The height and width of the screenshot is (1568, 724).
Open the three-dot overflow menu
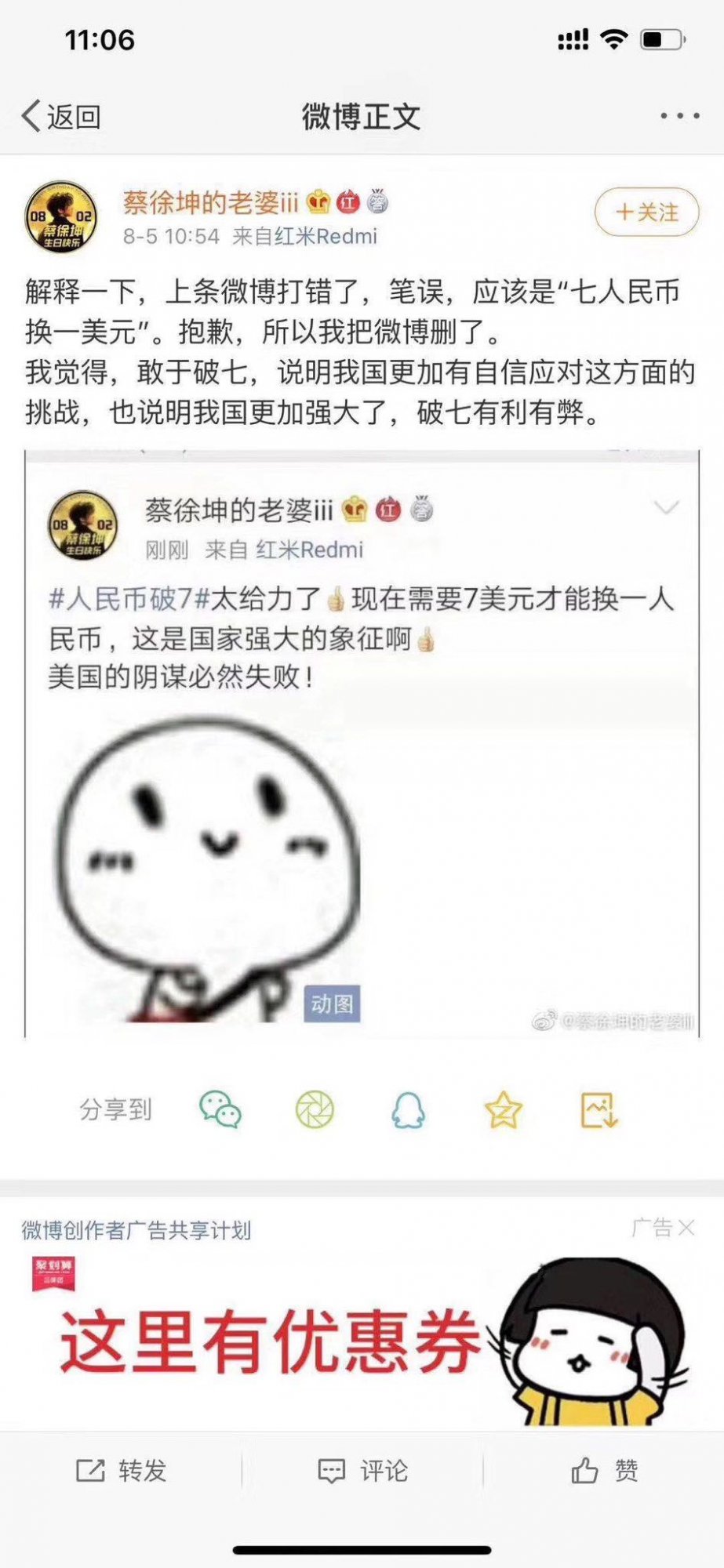(x=679, y=116)
